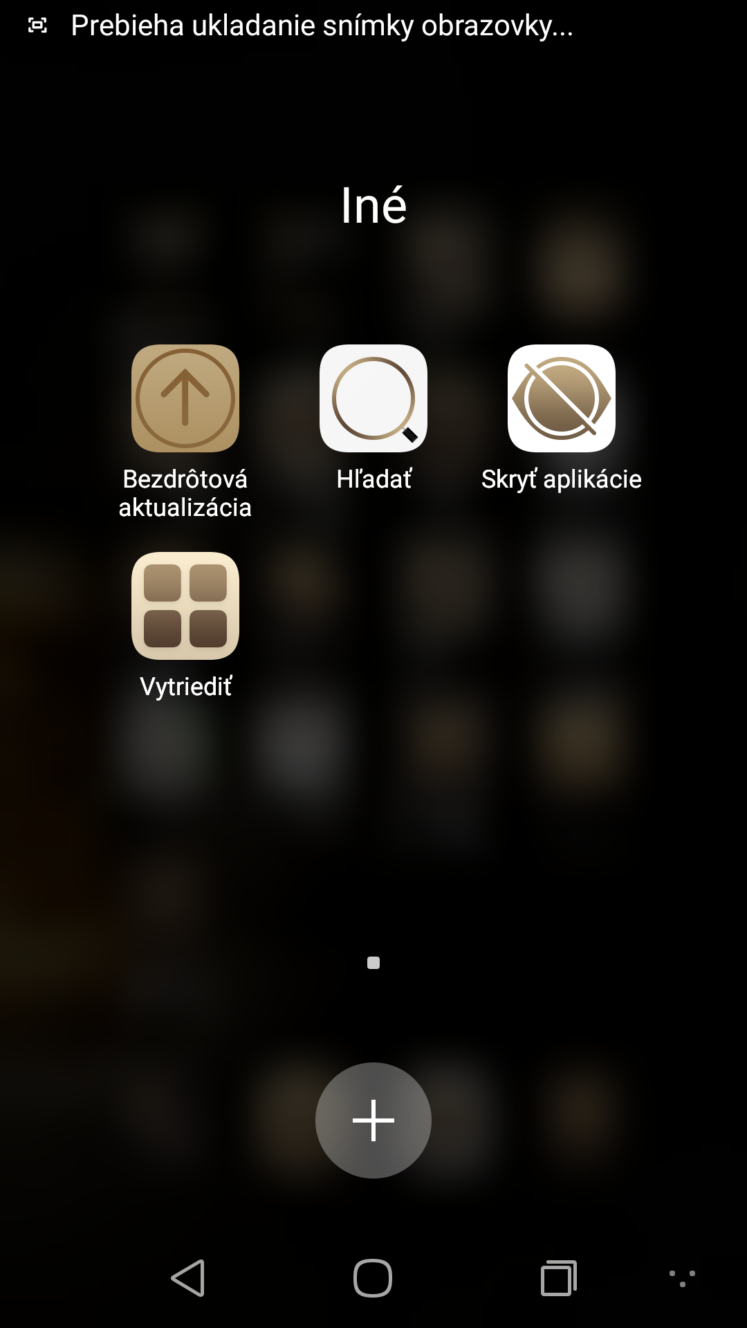This screenshot has height=1328, width=747.
Task: Go back with the navigation bar
Action: click(x=188, y=1277)
